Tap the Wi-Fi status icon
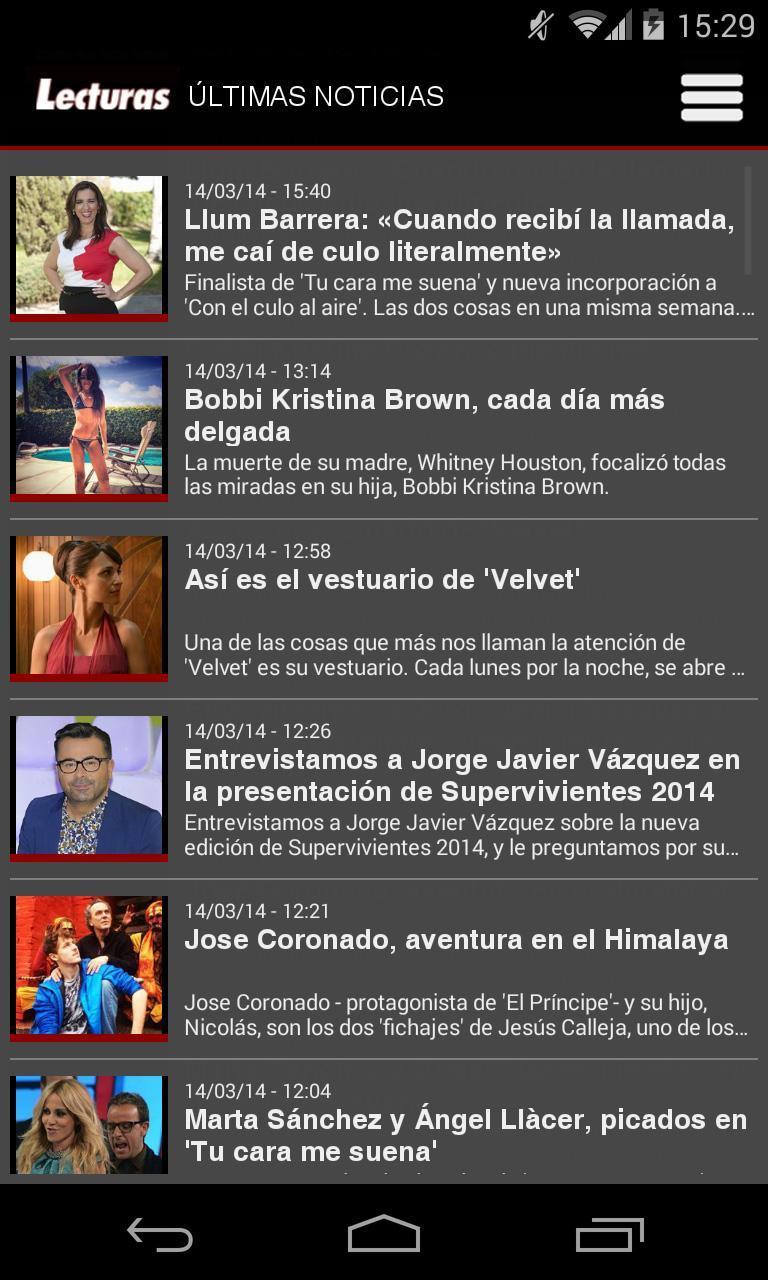Viewport: 768px width, 1280px height. coord(585,27)
